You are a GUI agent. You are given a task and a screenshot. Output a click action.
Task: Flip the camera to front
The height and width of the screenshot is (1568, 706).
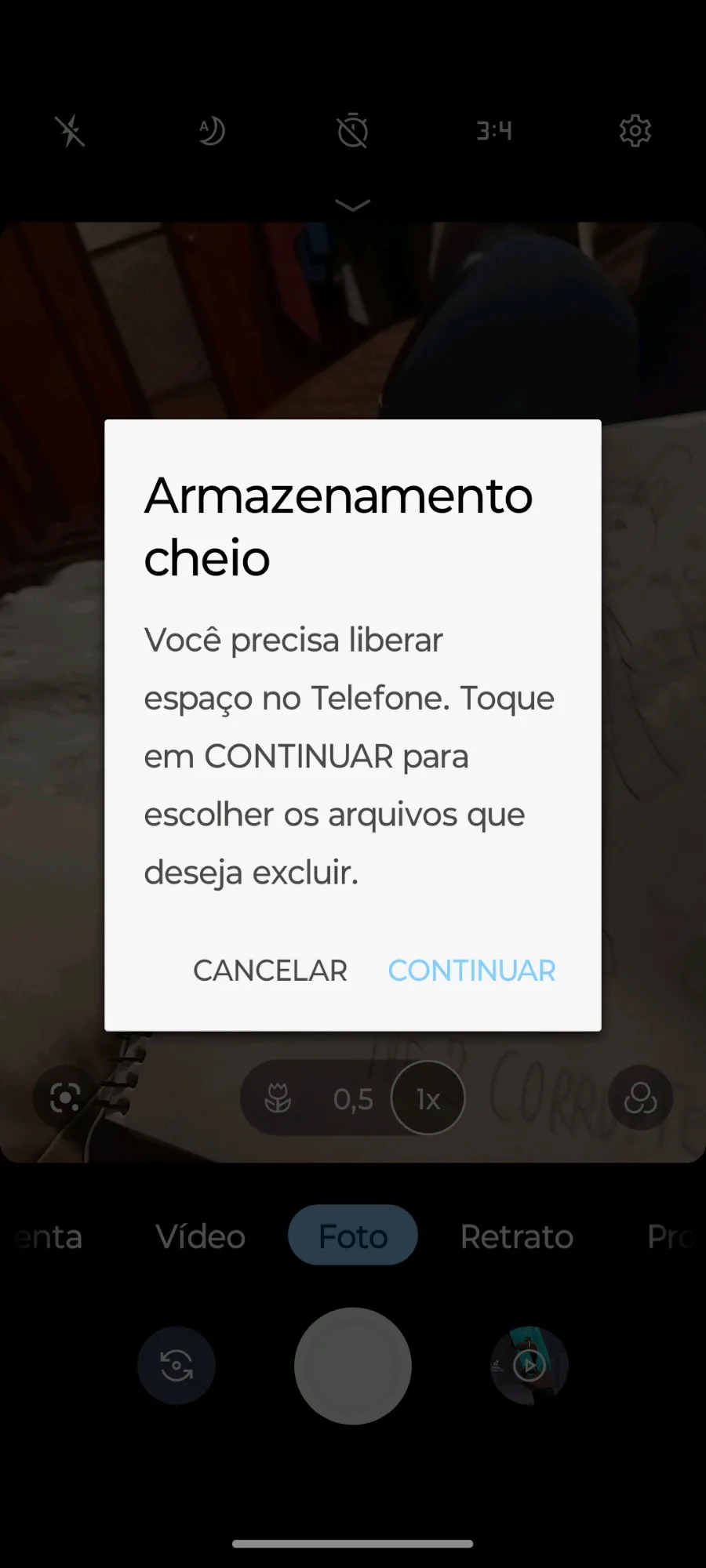[176, 1366]
